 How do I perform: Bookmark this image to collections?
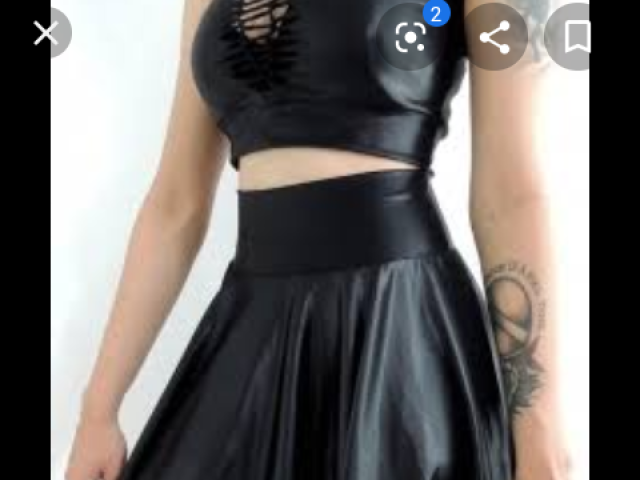tap(576, 38)
